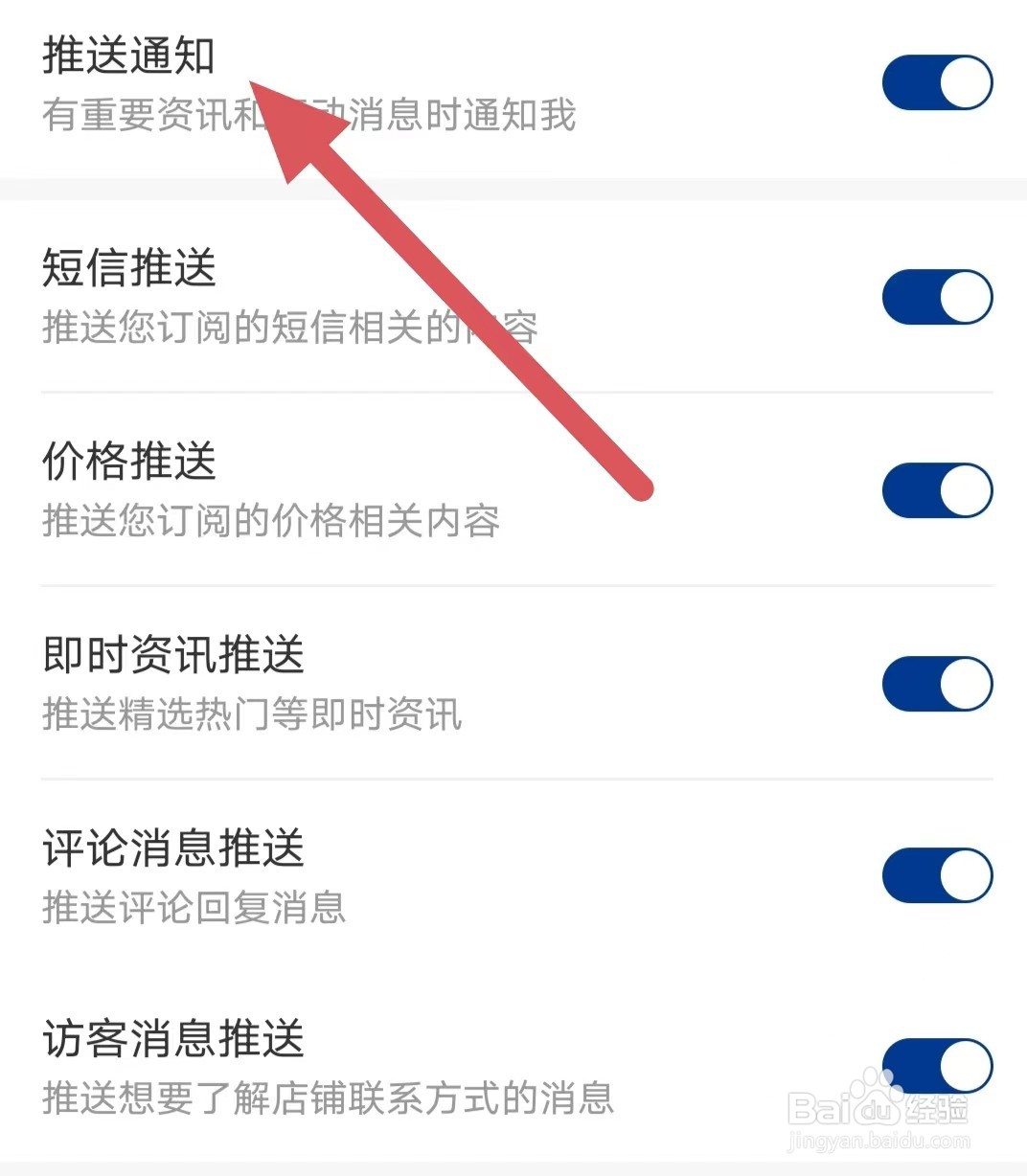Viewport: 1027px width, 1176px height.
Task: Disable the 短信推送 switch
Action: tap(937, 297)
